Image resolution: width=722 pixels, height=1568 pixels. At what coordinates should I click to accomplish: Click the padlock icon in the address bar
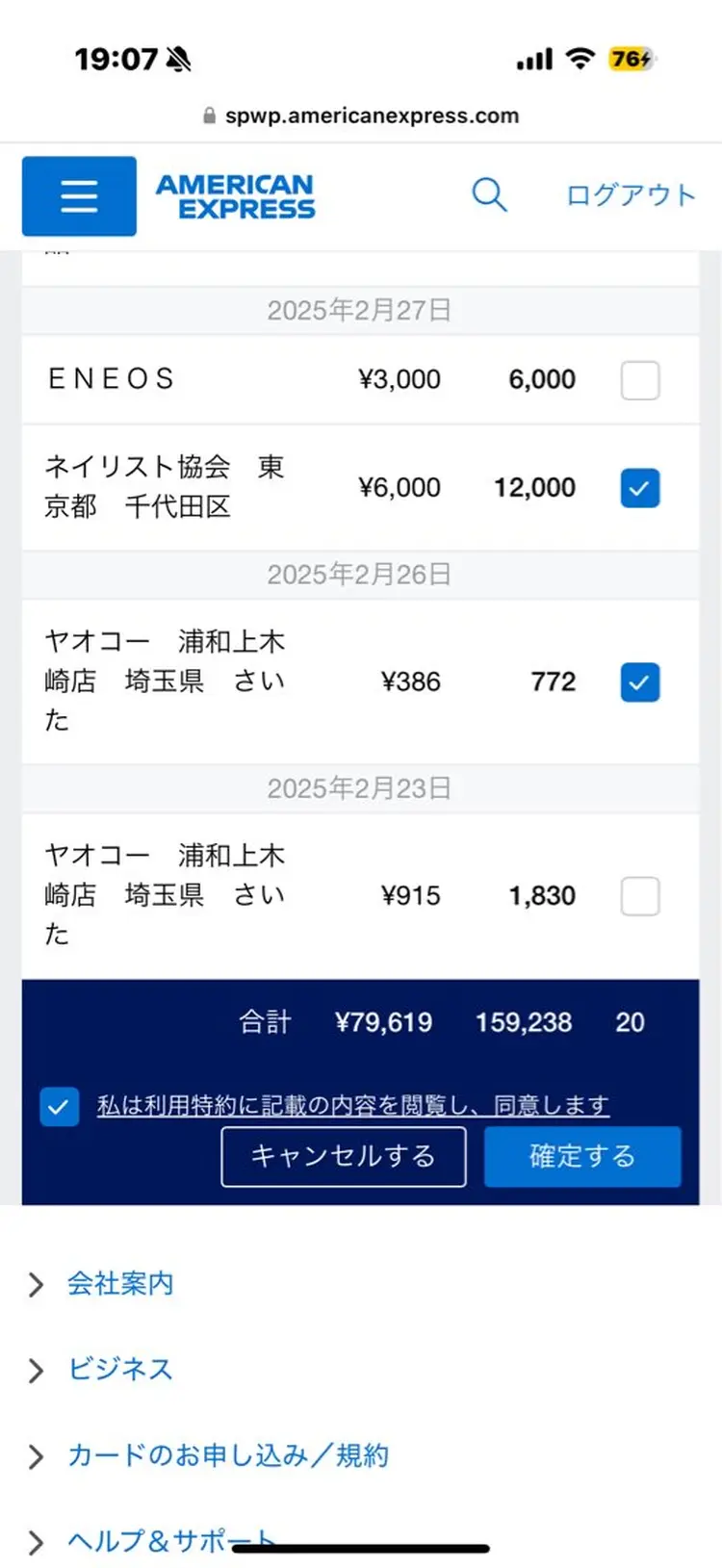207,115
